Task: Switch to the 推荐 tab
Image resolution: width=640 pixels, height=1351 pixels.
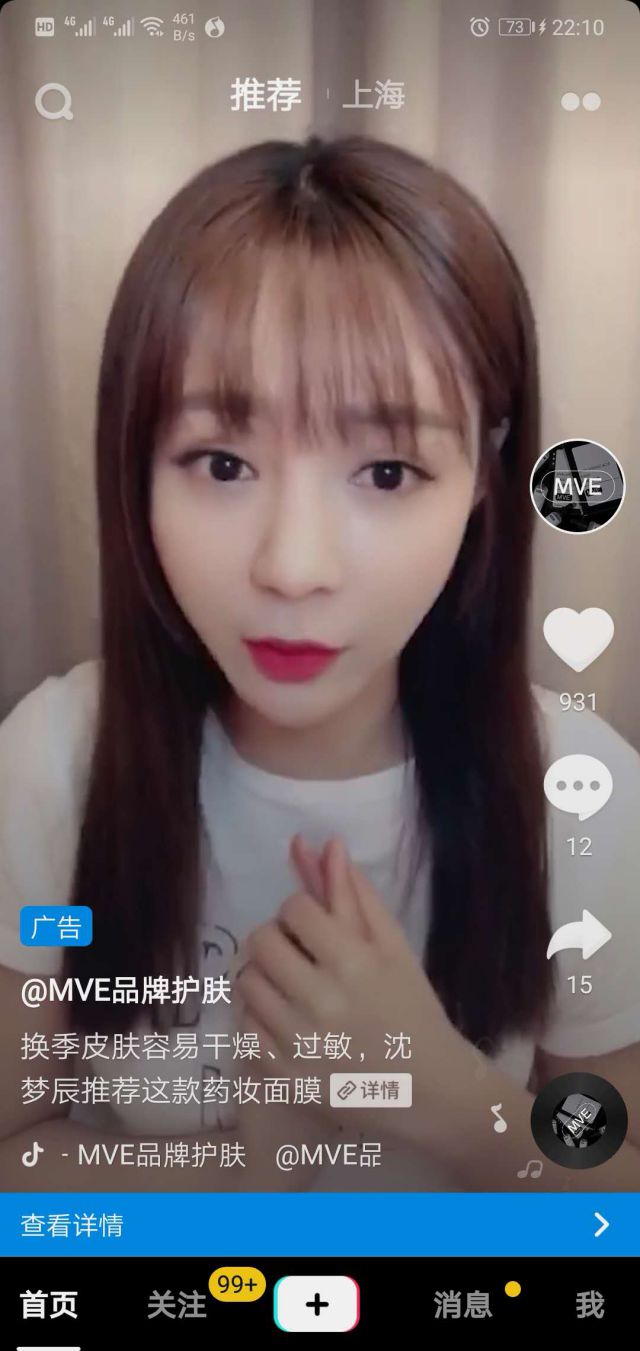Action: pos(266,96)
